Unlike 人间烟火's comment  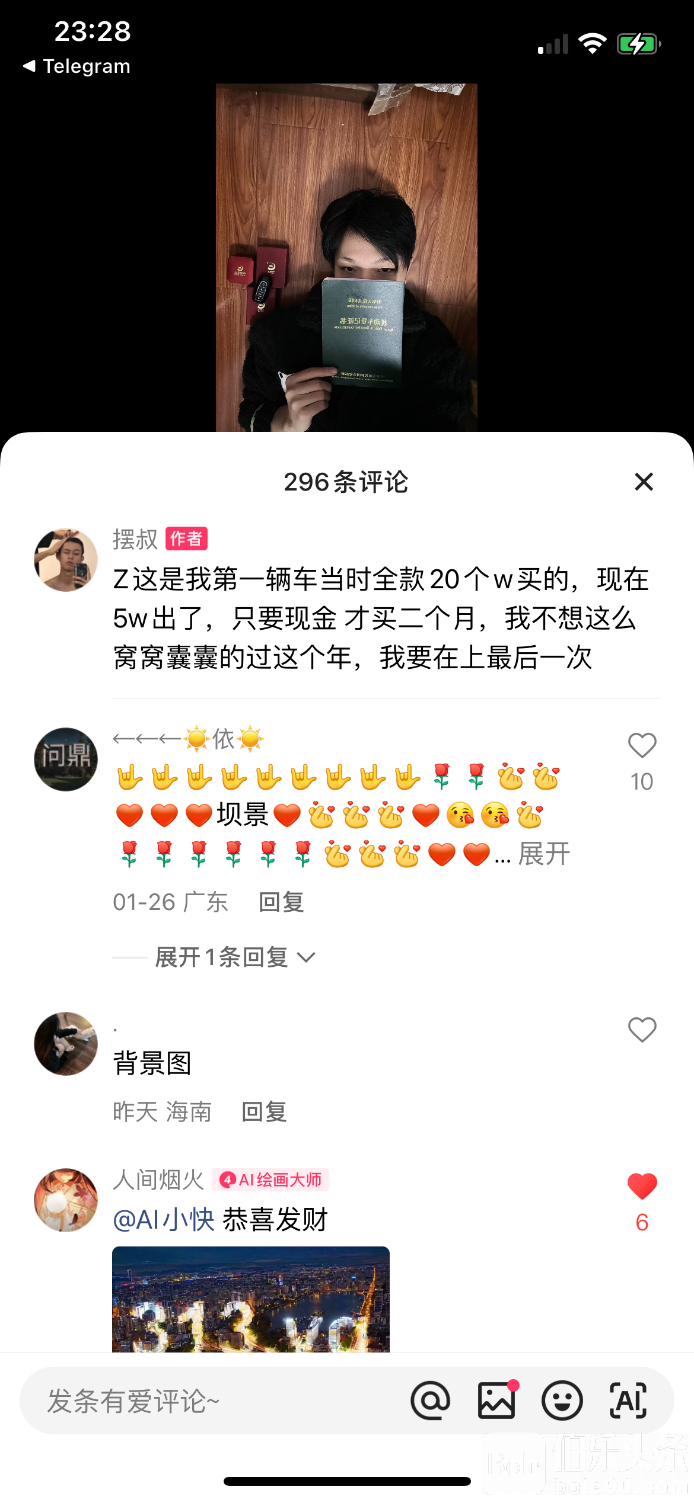click(x=641, y=1187)
